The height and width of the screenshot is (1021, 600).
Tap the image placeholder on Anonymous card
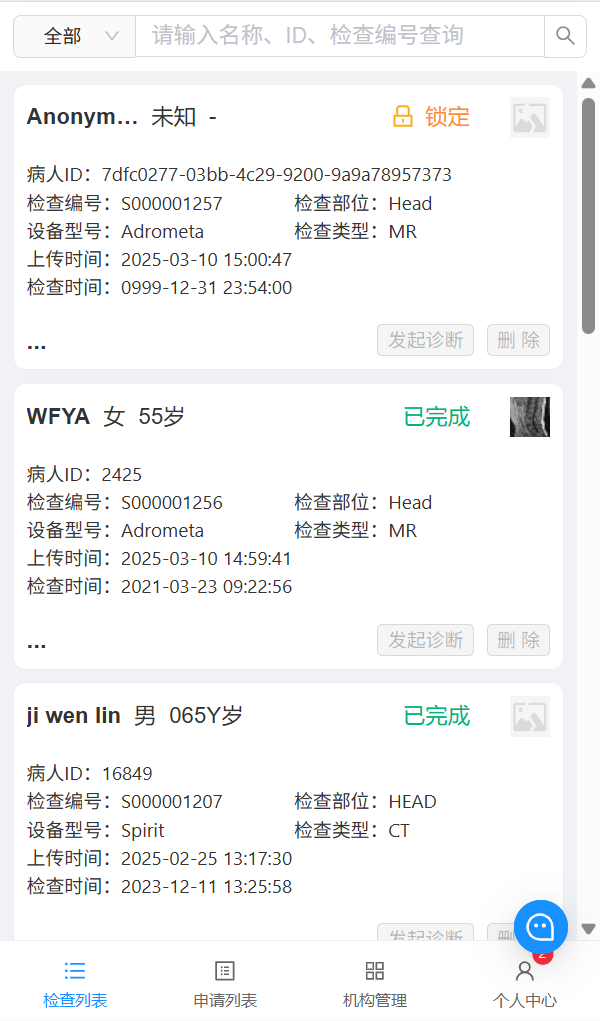(529, 118)
